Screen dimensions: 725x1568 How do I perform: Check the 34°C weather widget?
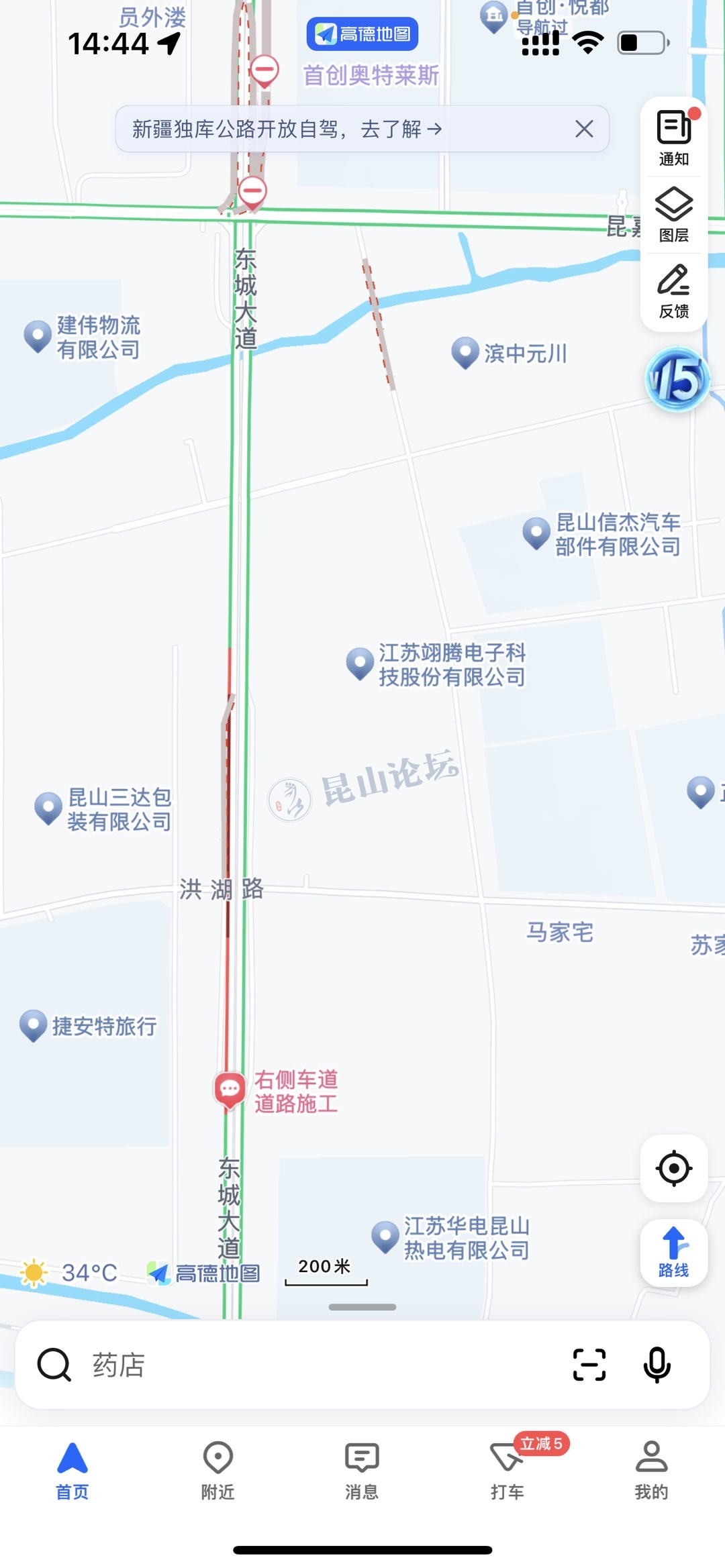(x=70, y=1272)
